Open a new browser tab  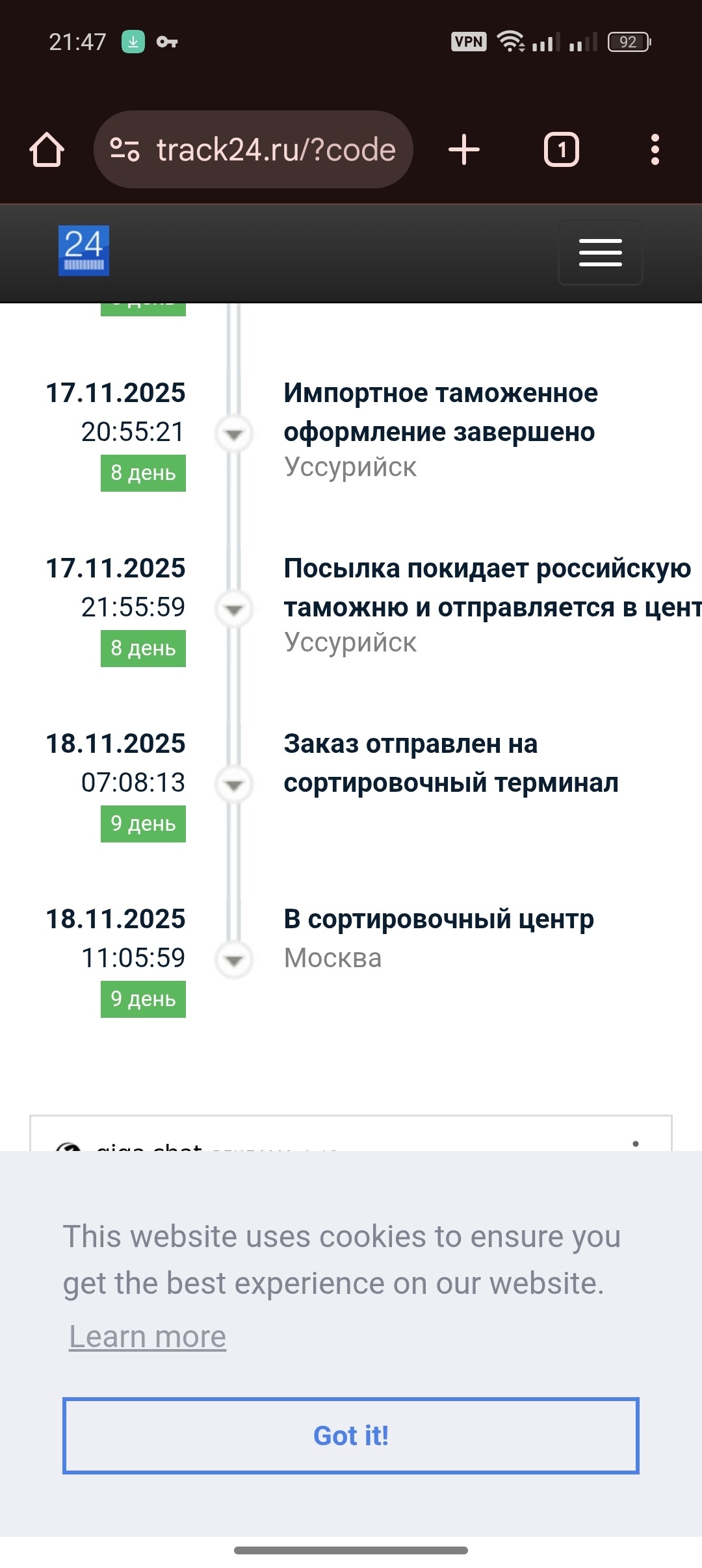(x=464, y=150)
